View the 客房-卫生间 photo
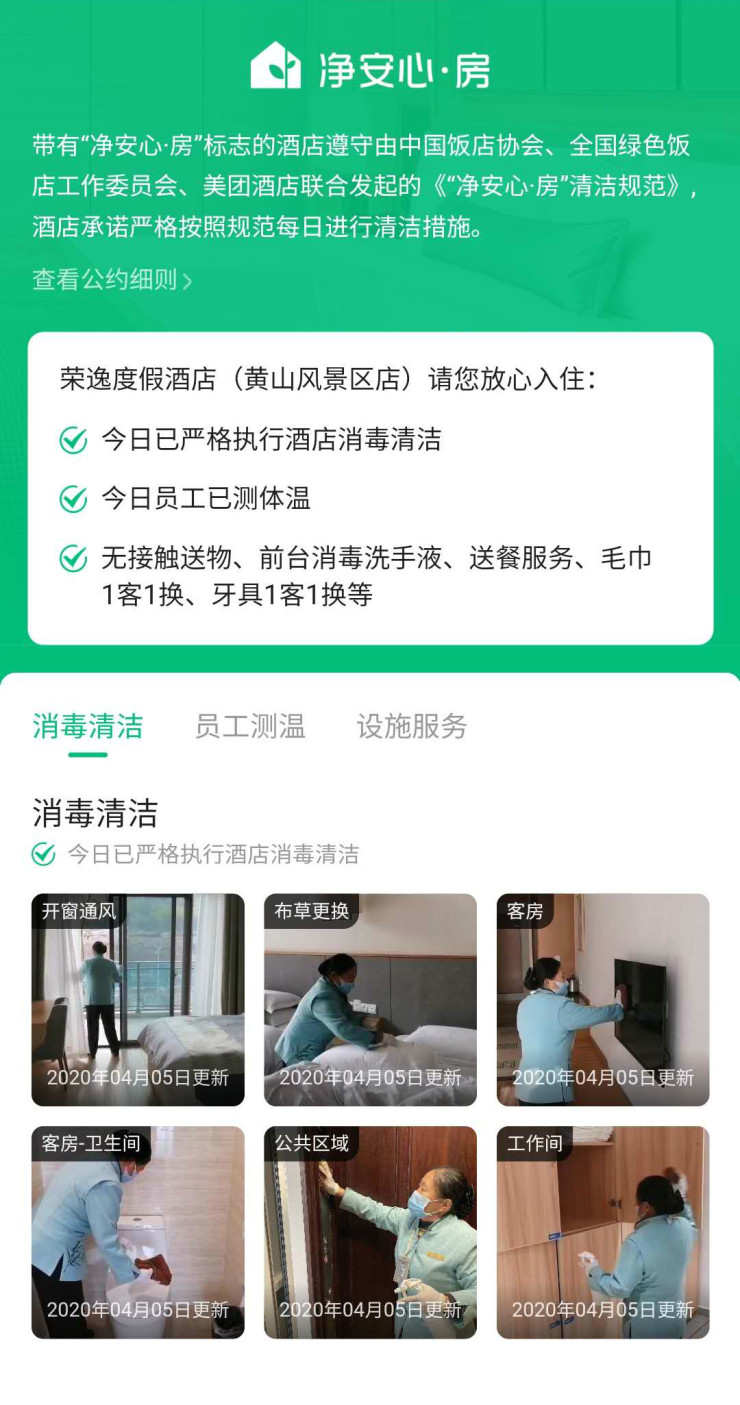Screen dimensions: 740x1405 (x=138, y=1232)
